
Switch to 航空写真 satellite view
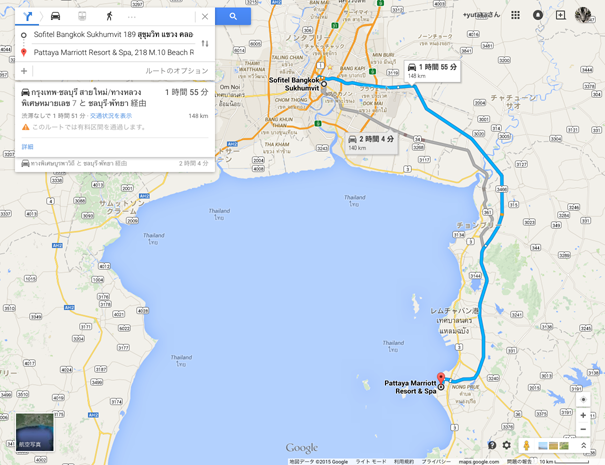coord(34,432)
